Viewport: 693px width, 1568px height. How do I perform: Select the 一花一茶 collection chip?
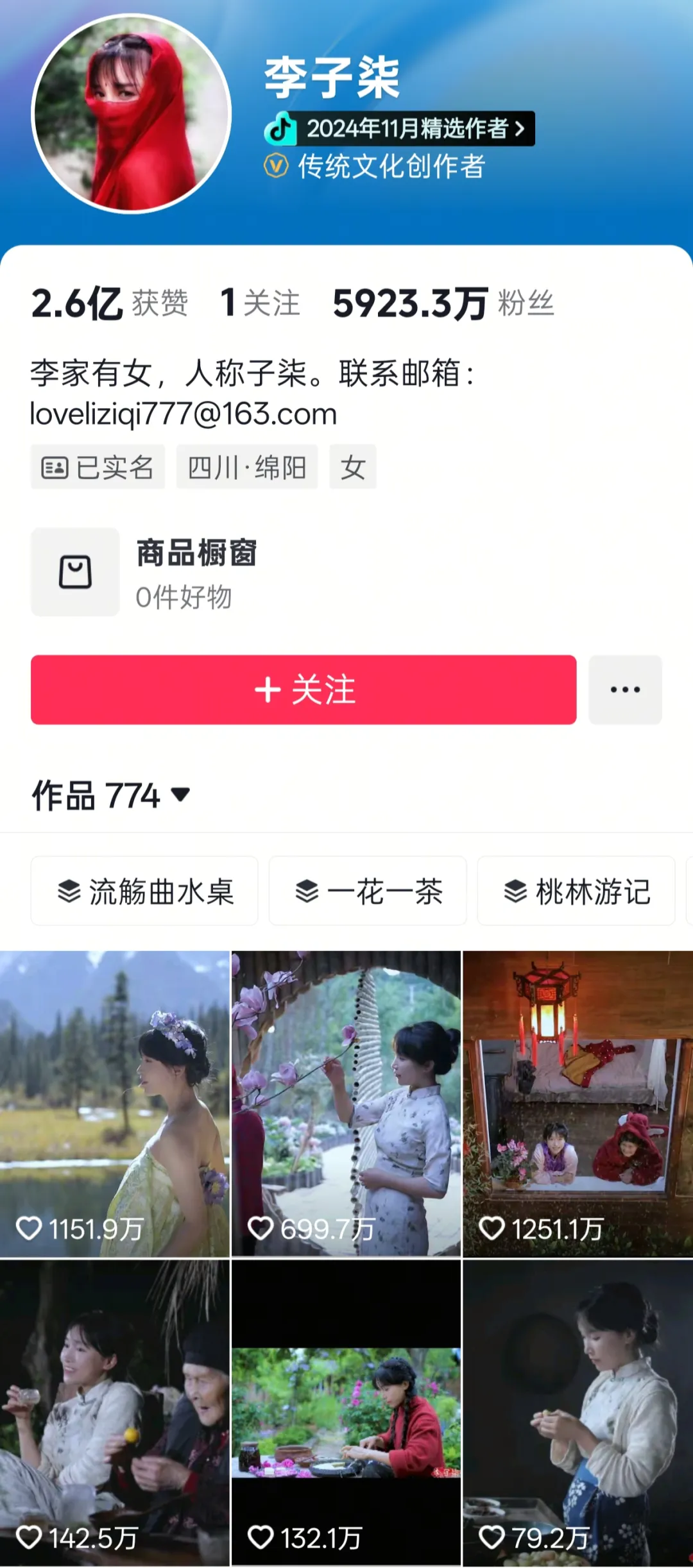(368, 891)
